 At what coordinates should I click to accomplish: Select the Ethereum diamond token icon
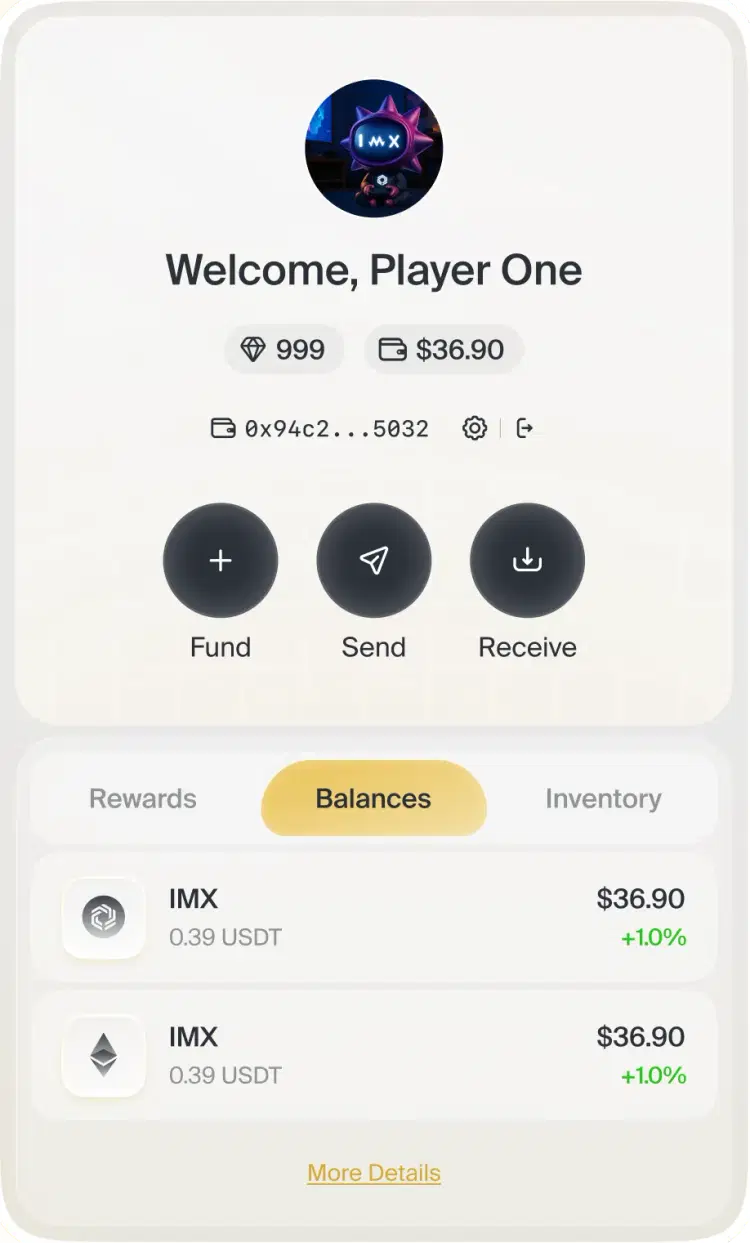tap(104, 1056)
